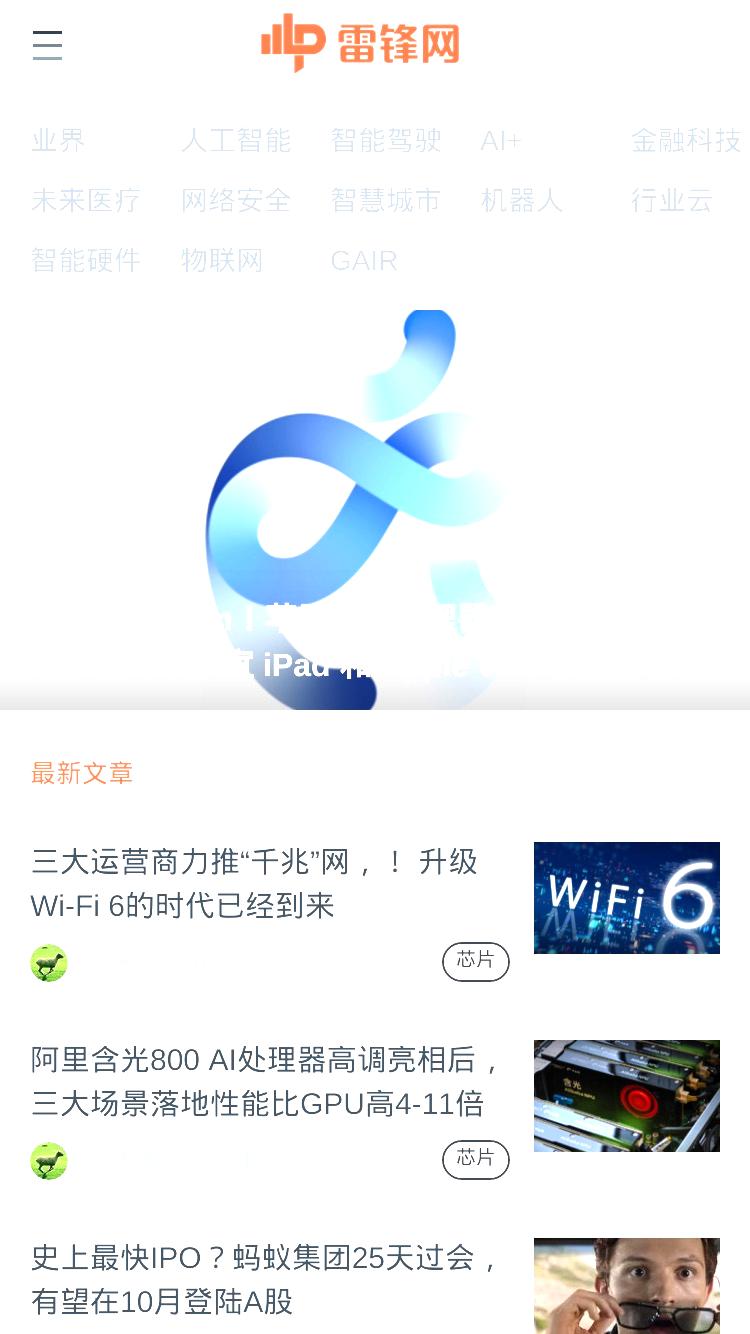Tap 芯片 tag under 含光800 article
This screenshot has height=1334, width=750.
[x=476, y=1160]
